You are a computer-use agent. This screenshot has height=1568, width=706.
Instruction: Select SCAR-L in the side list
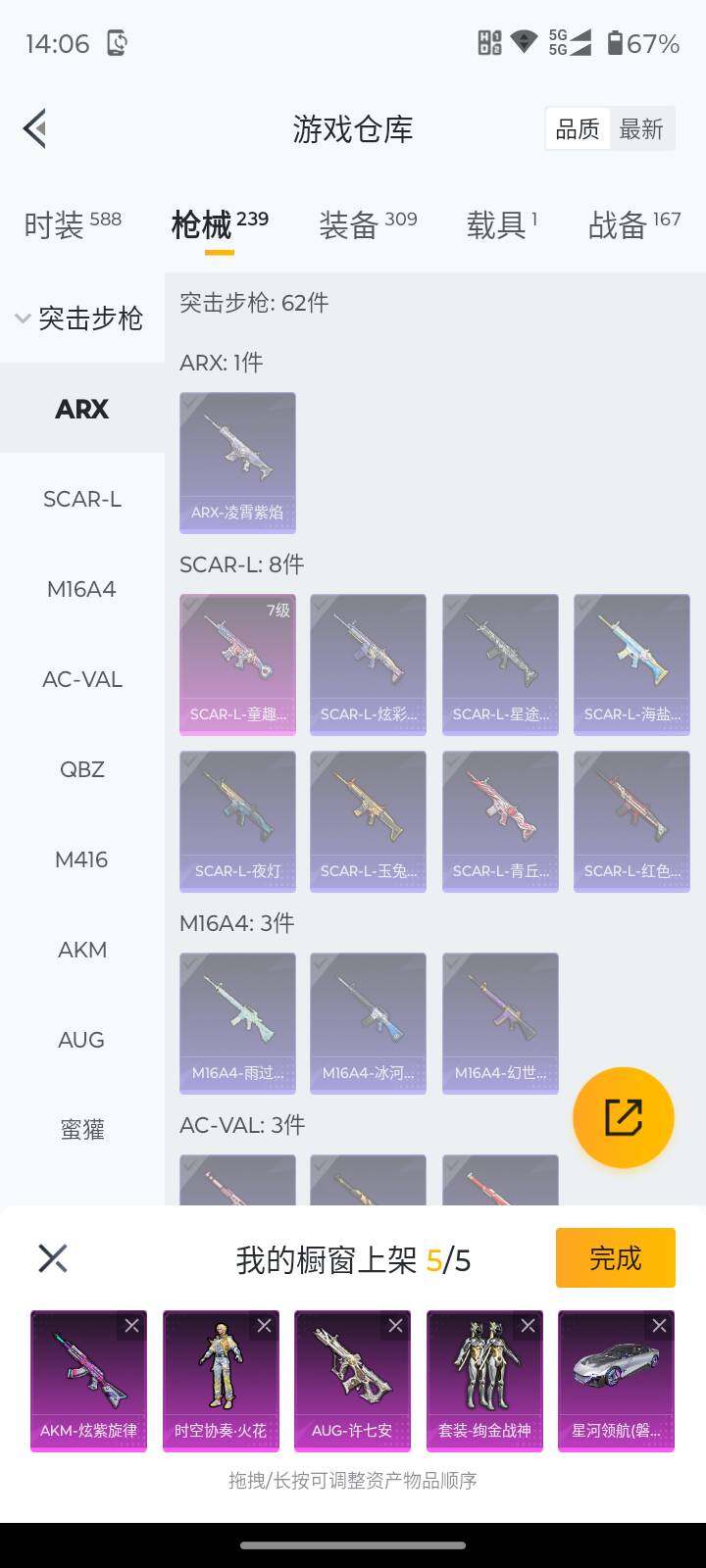[x=82, y=499]
